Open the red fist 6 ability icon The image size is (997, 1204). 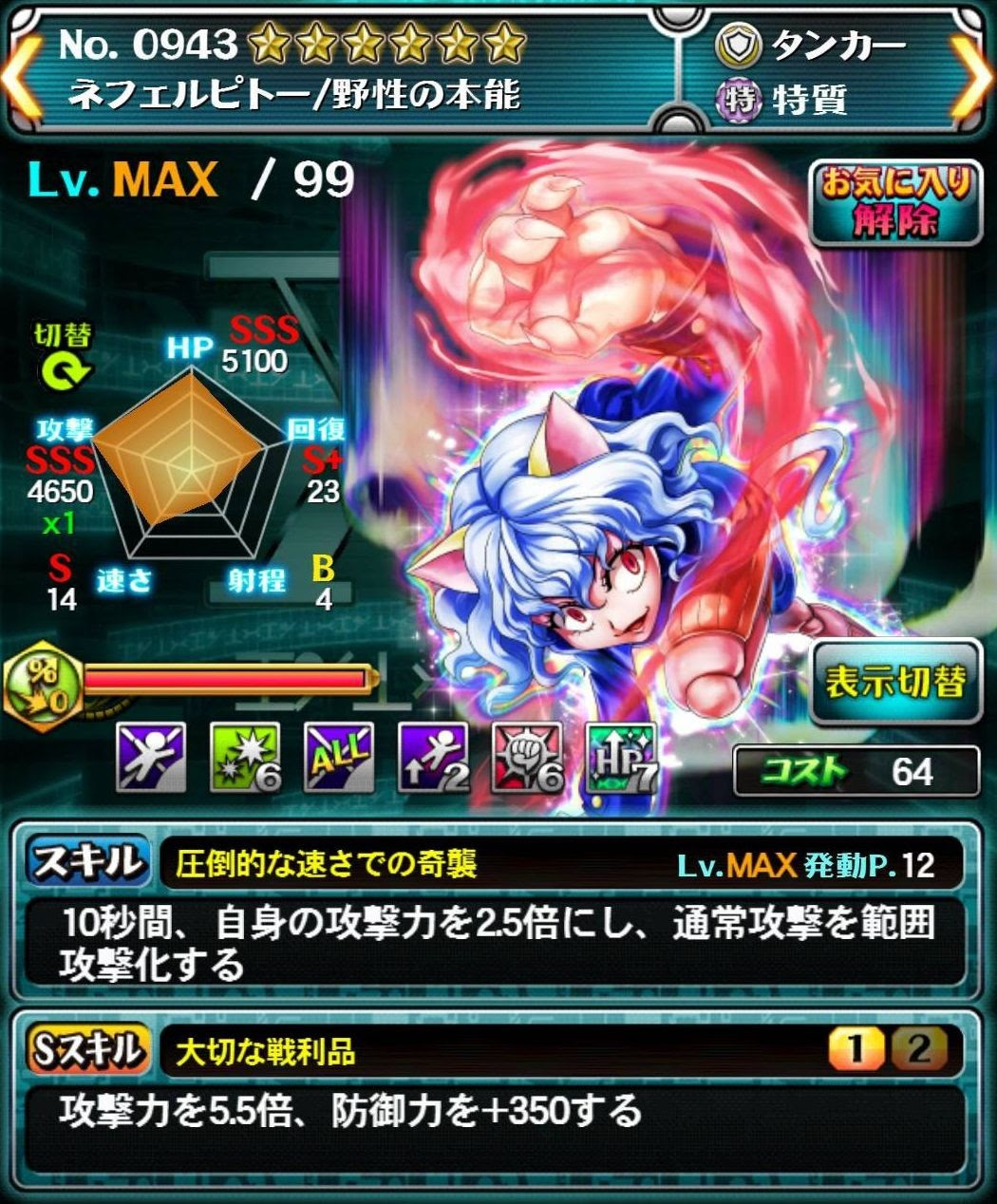527,757
